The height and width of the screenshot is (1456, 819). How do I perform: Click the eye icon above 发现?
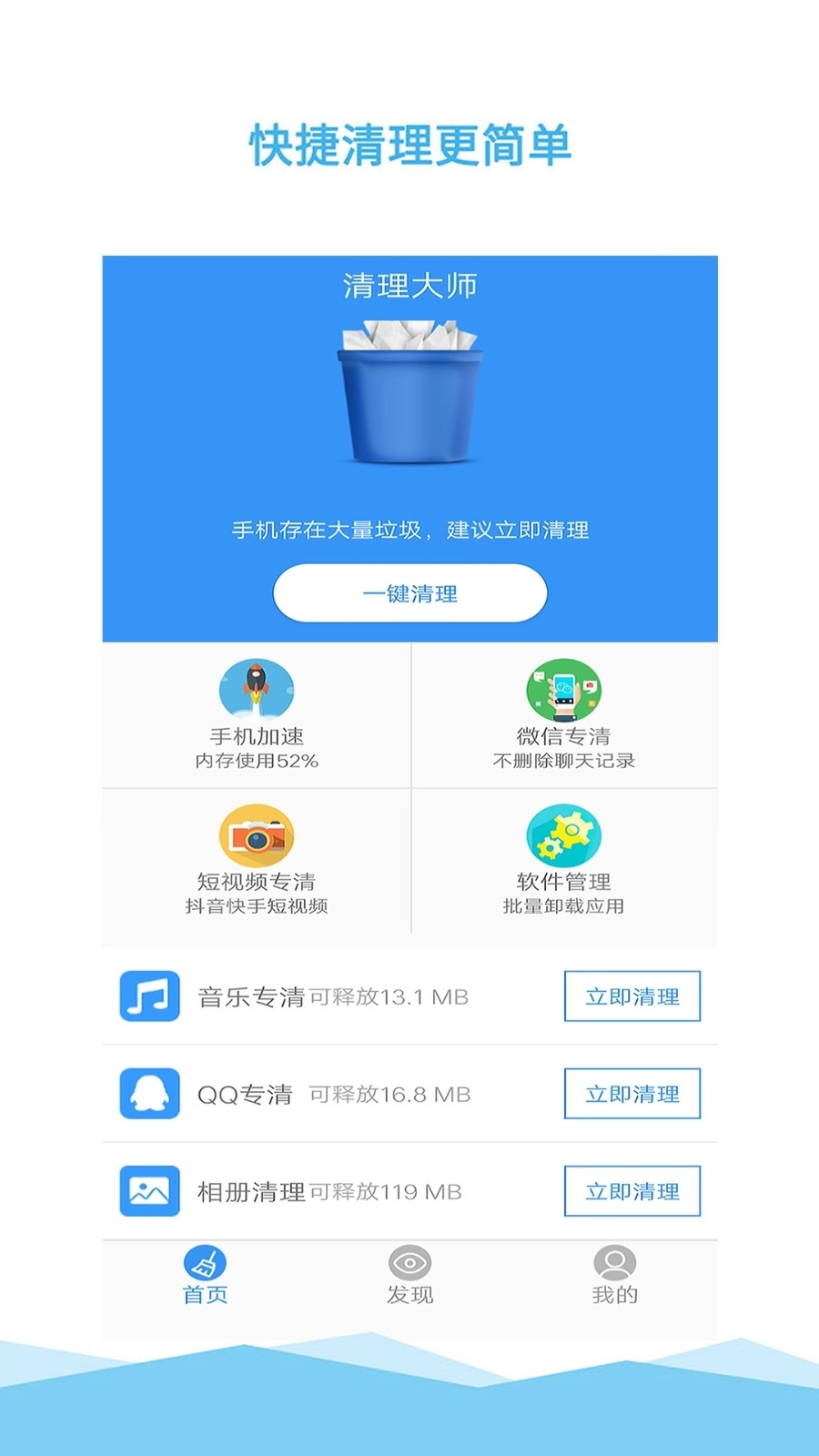point(409,1263)
